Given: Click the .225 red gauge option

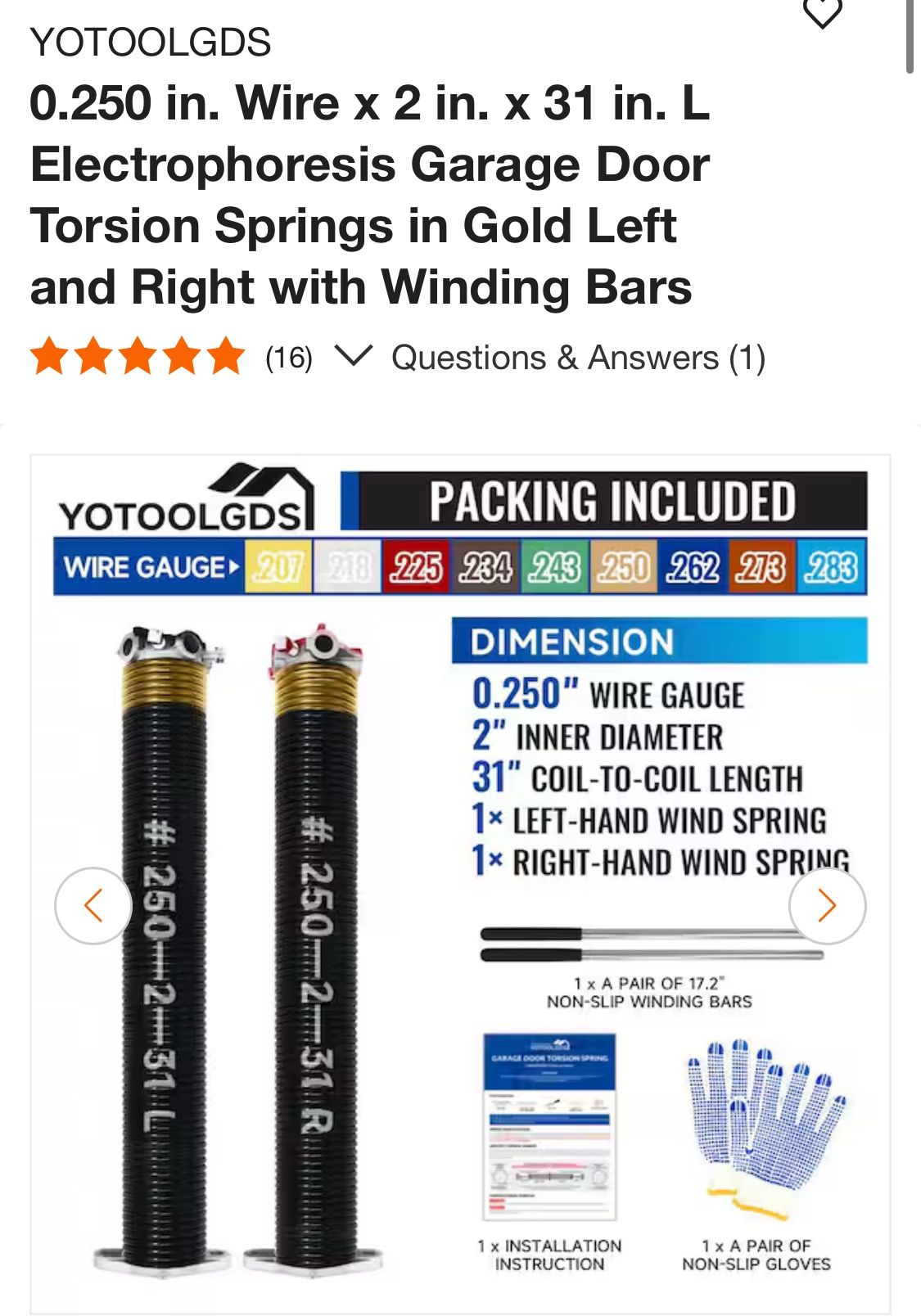Looking at the screenshot, I should click(x=416, y=564).
